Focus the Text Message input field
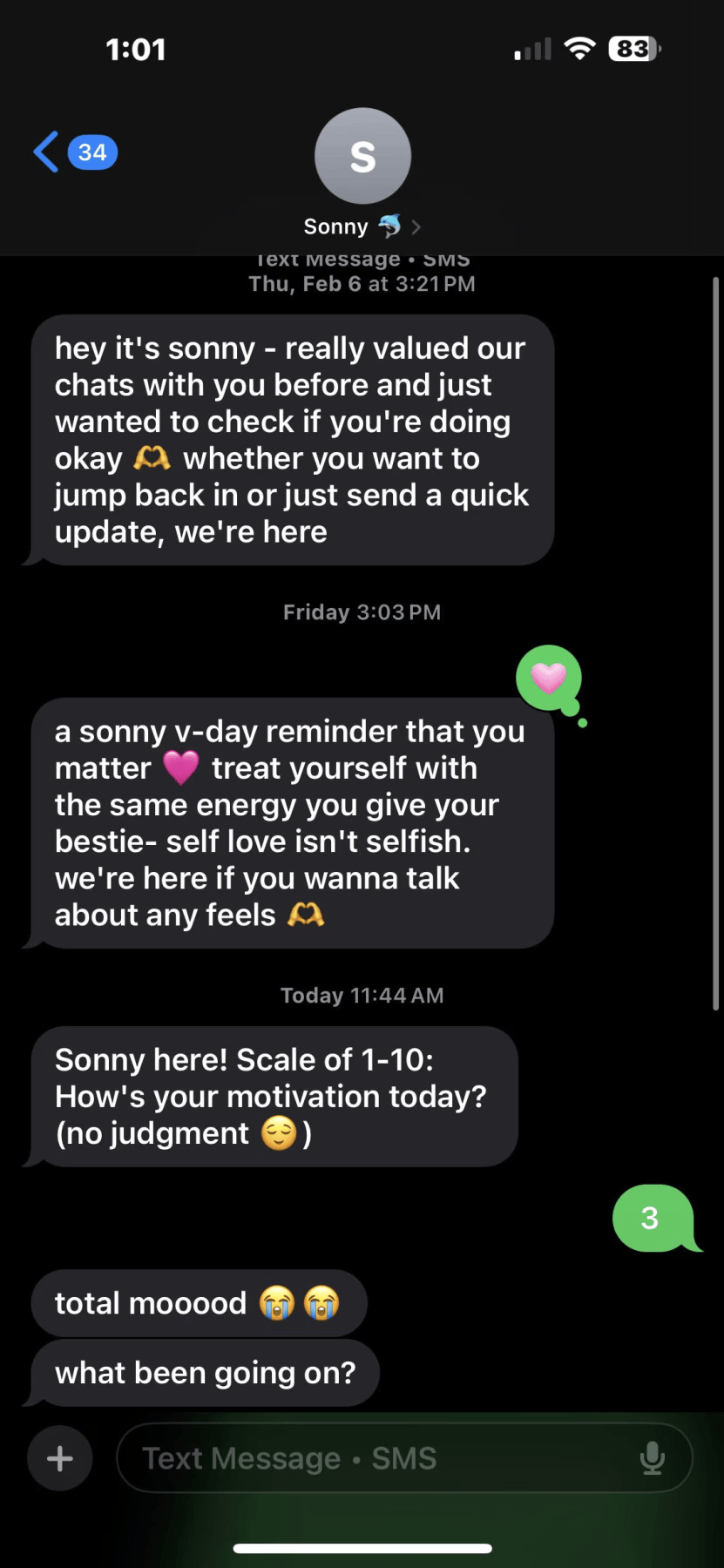This screenshot has height=1568, width=724. (x=375, y=1458)
